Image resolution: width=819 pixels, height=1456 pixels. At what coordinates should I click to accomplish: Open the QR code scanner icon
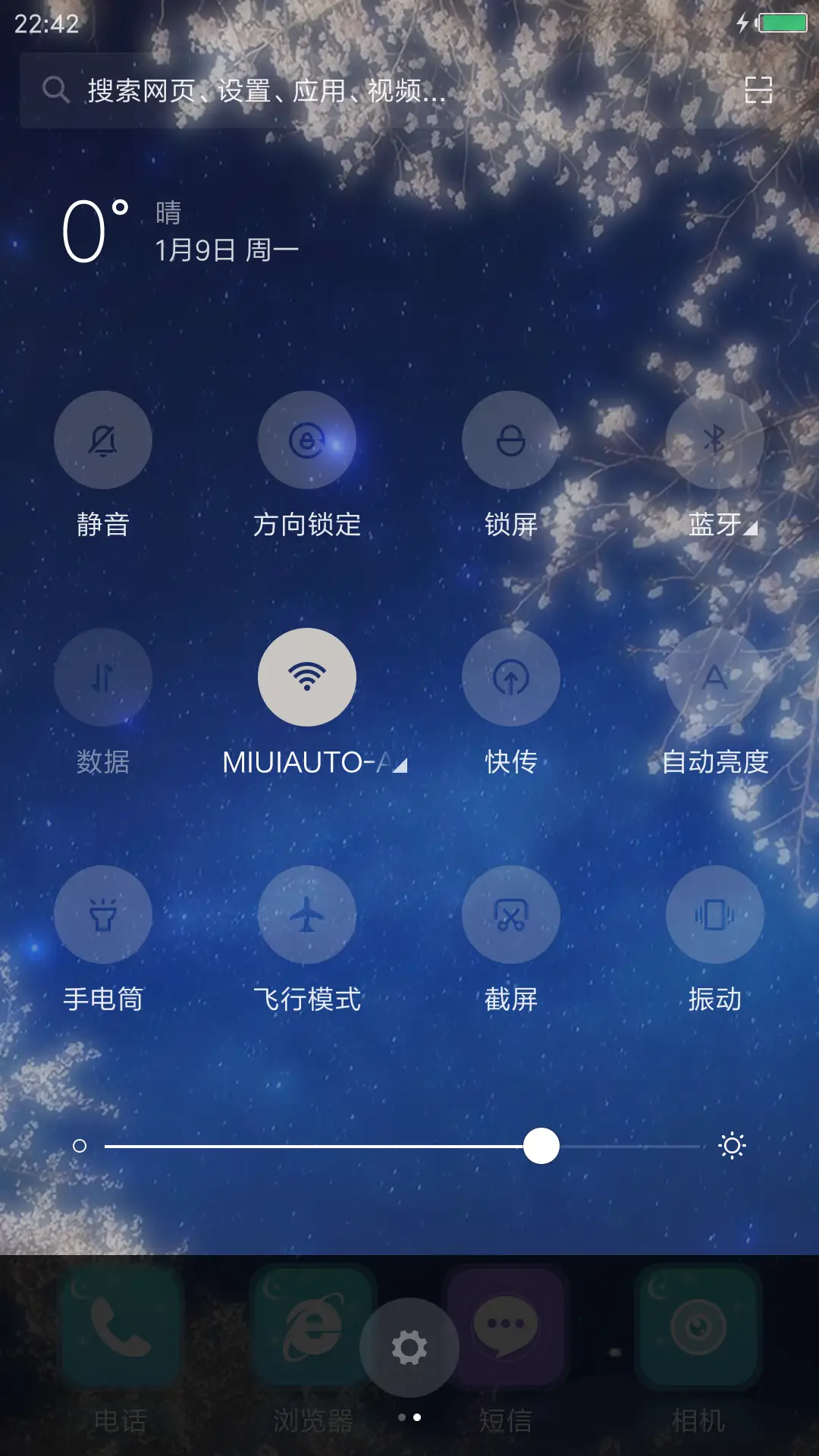coord(757,89)
